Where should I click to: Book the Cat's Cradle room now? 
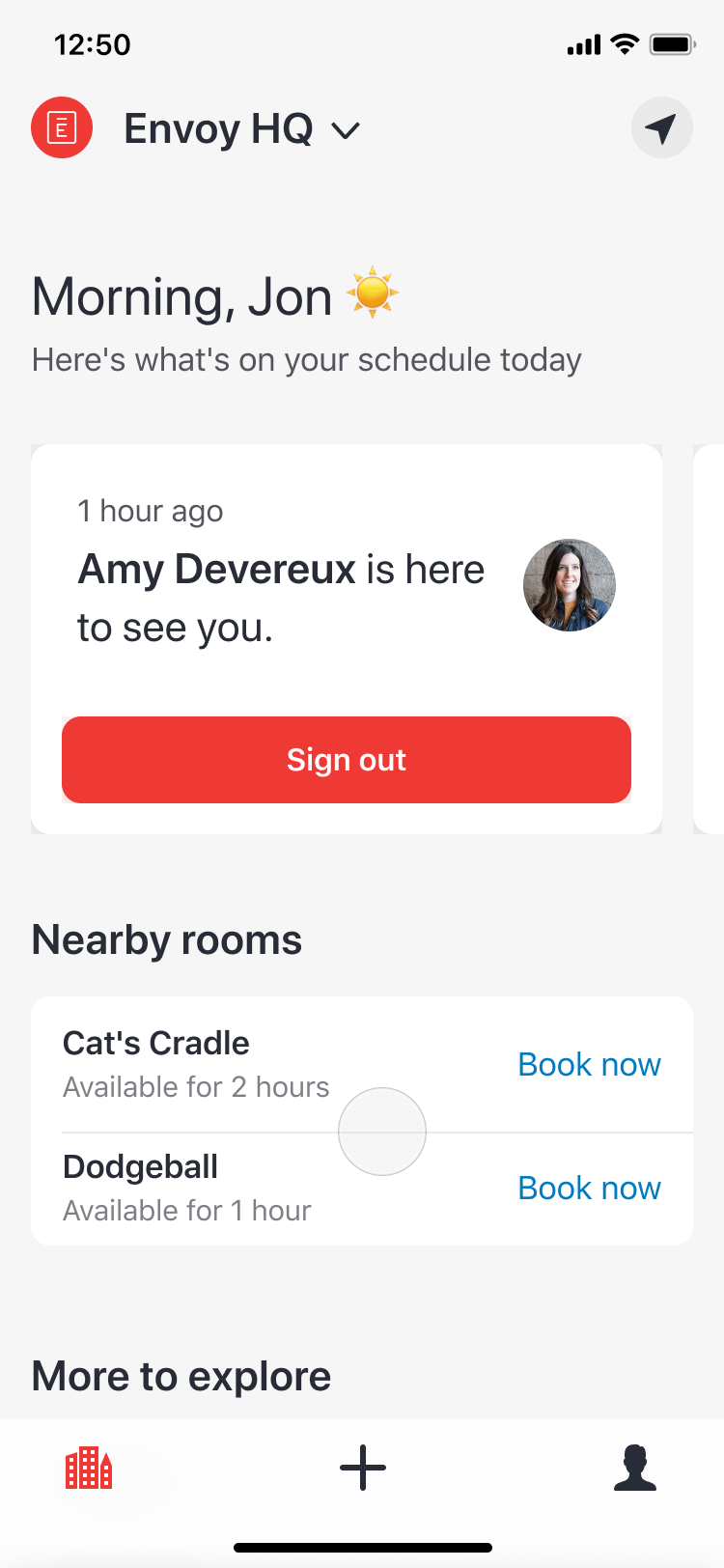[589, 1064]
